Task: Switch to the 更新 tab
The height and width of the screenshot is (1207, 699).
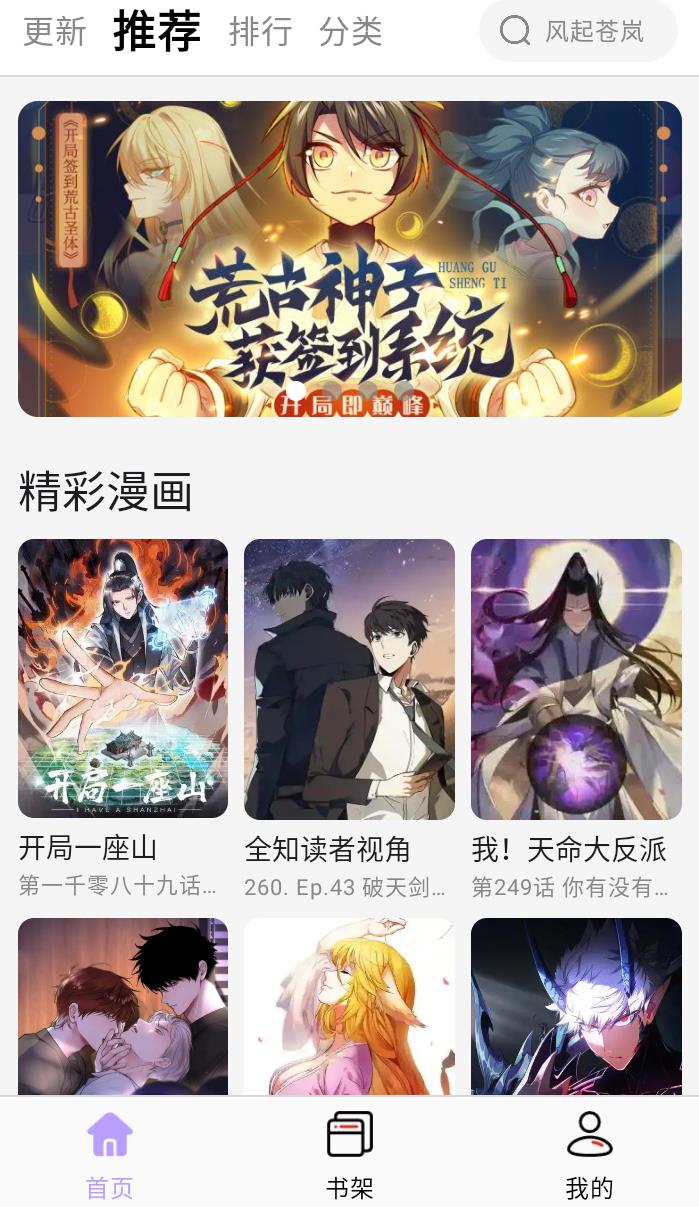Action: click(x=55, y=32)
